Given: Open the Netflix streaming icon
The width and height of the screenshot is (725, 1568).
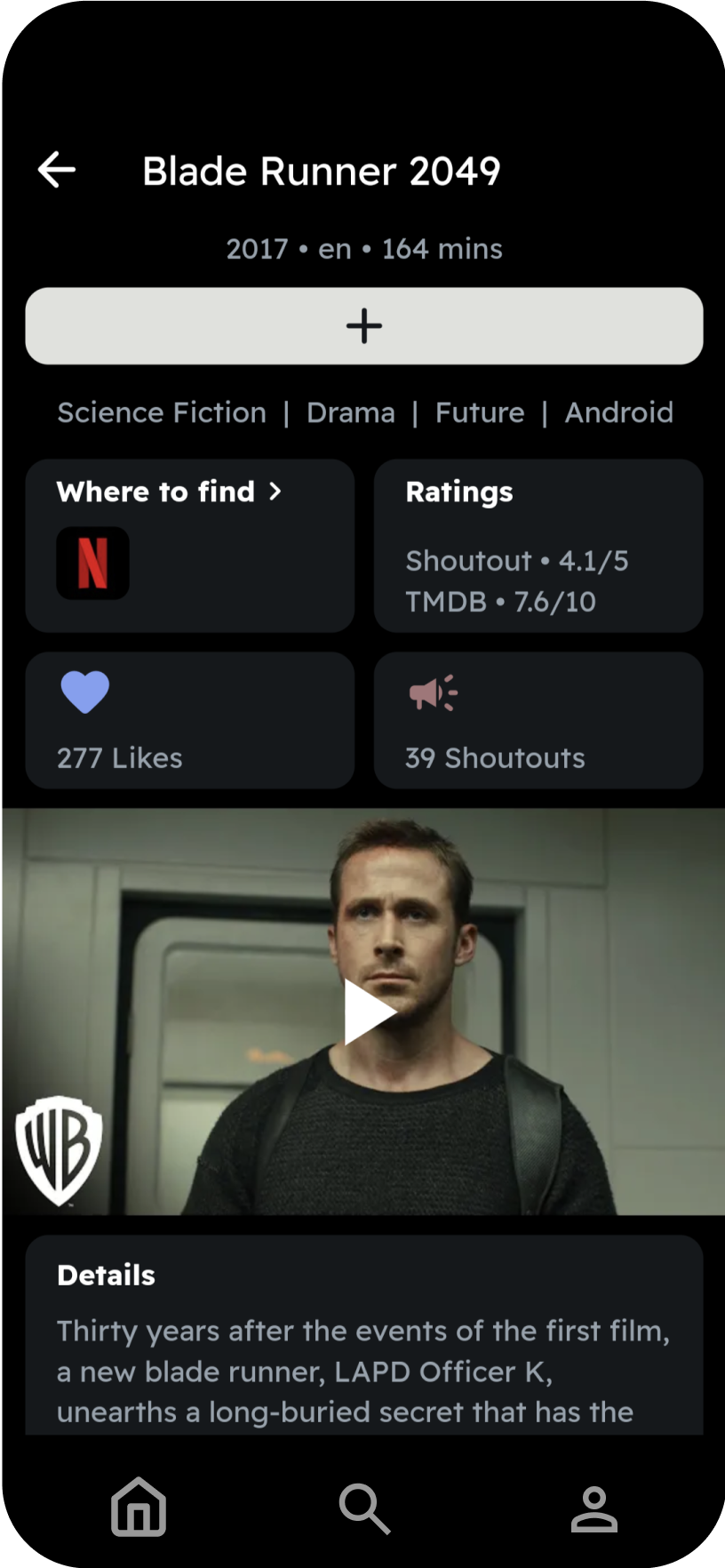Looking at the screenshot, I should [92, 563].
